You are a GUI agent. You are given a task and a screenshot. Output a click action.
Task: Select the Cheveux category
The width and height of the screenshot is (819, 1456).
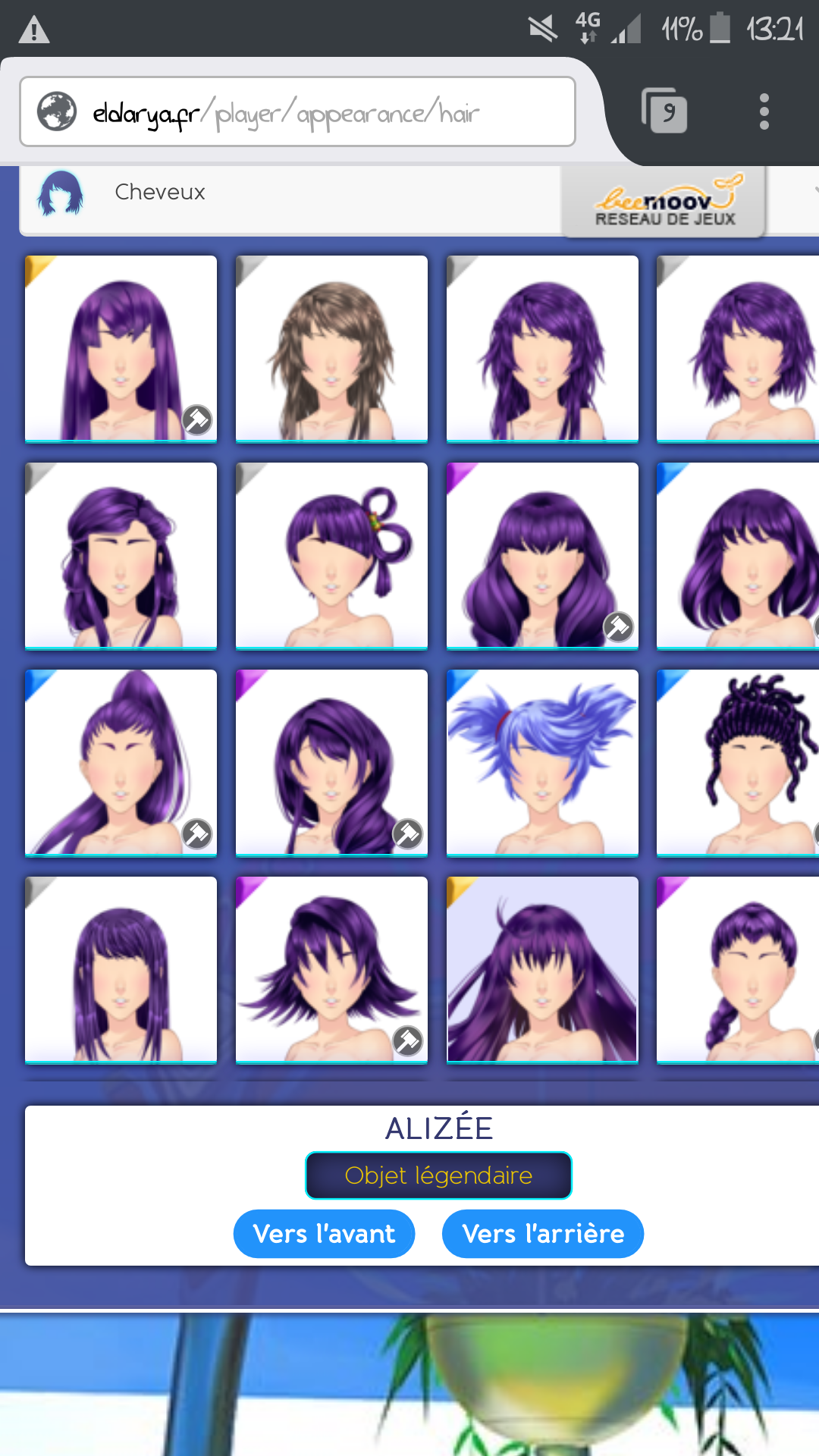click(x=159, y=193)
